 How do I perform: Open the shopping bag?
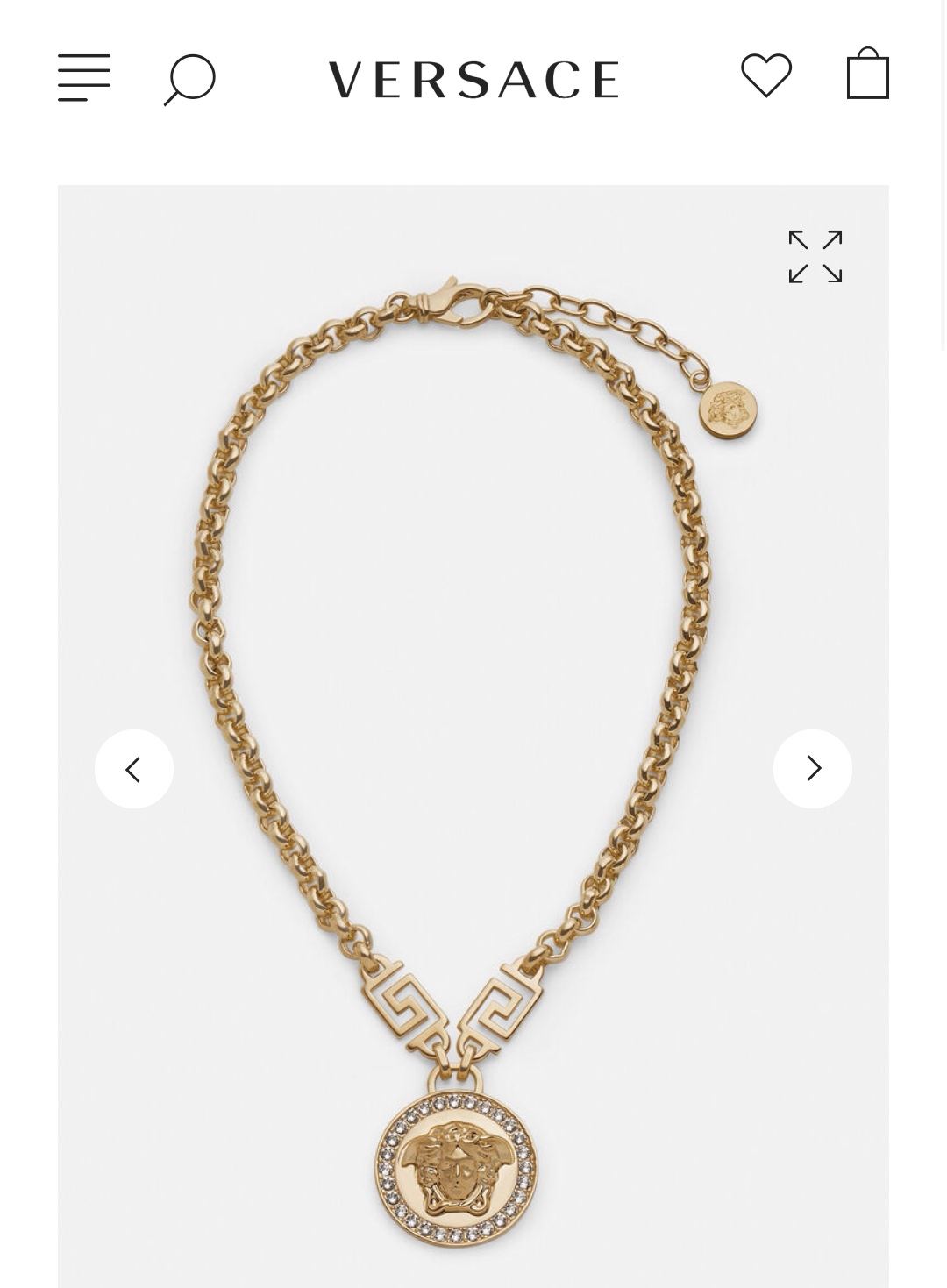[x=868, y=75]
